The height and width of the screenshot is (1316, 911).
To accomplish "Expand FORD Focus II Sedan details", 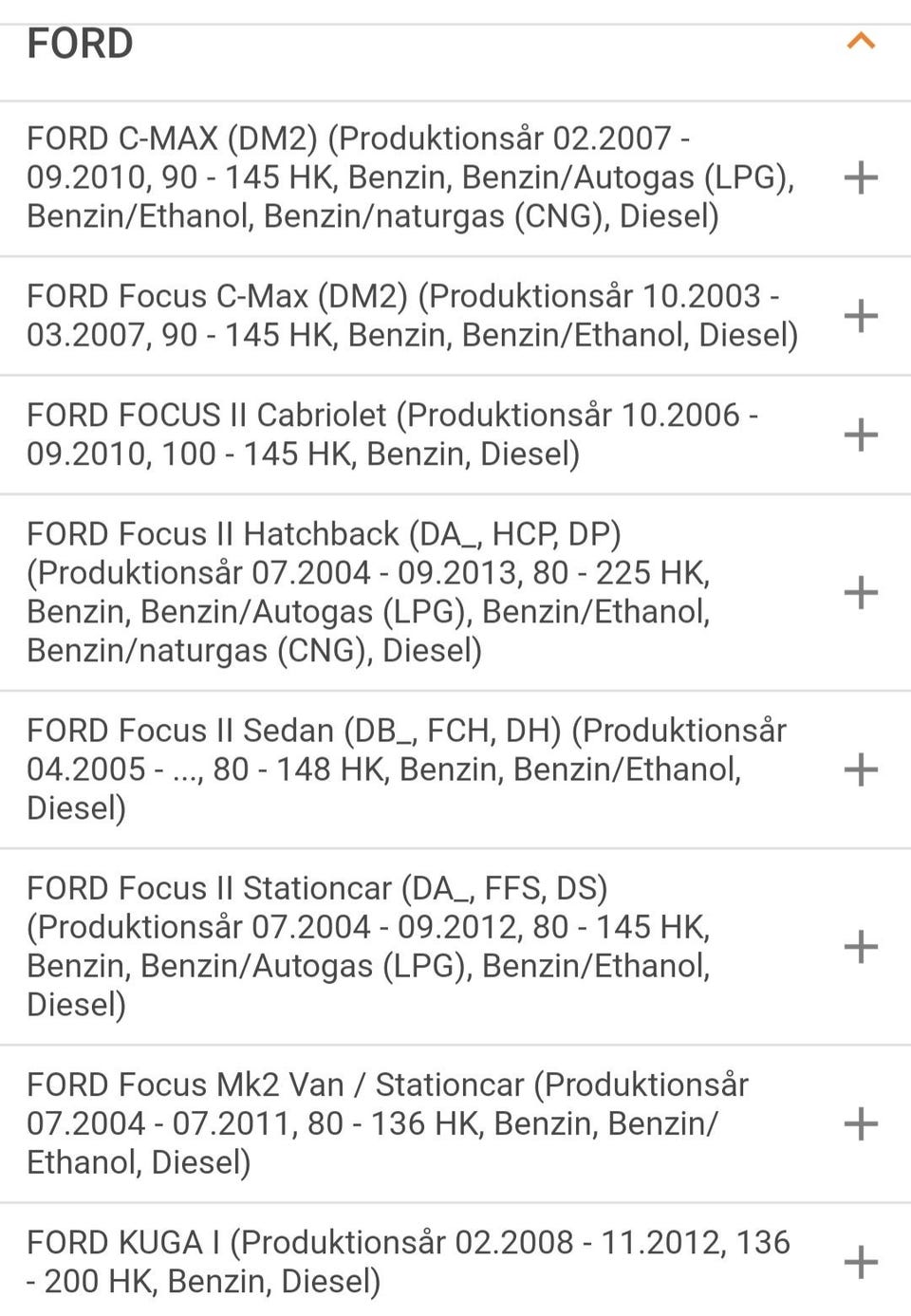I will (x=861, y=769).
